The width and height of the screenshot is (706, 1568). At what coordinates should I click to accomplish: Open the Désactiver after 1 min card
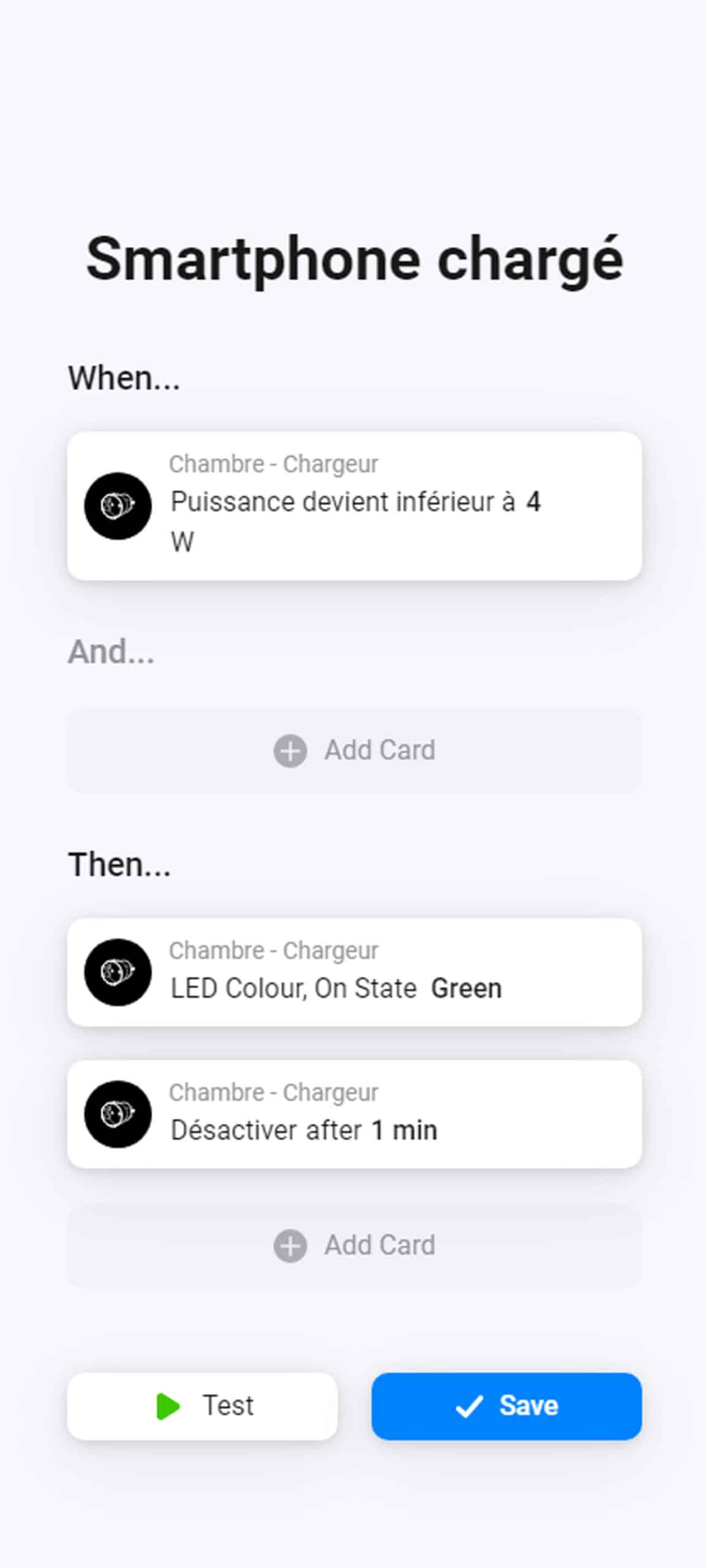pos(354,1114)
